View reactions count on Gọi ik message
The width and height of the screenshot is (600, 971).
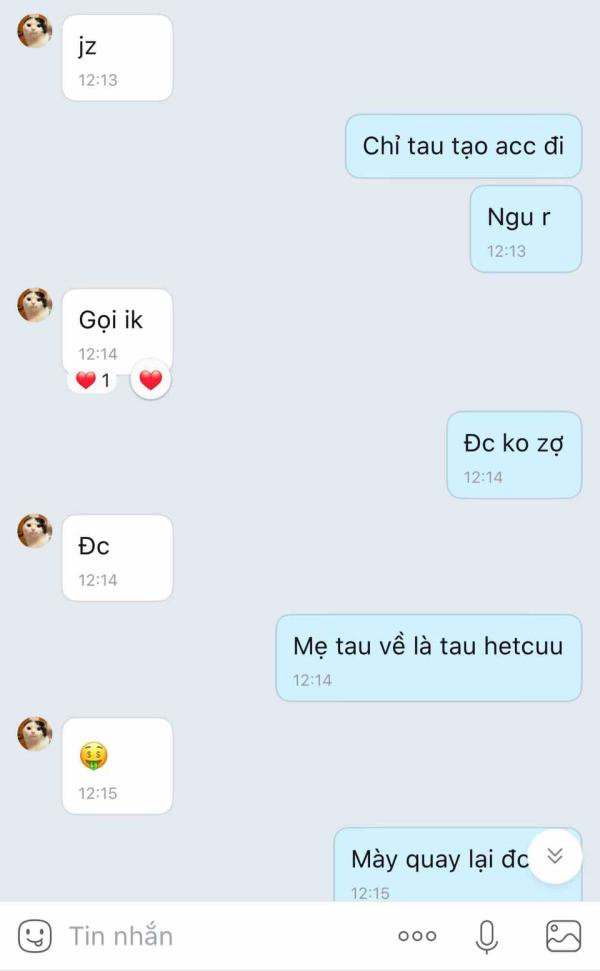tap(94, 380)
